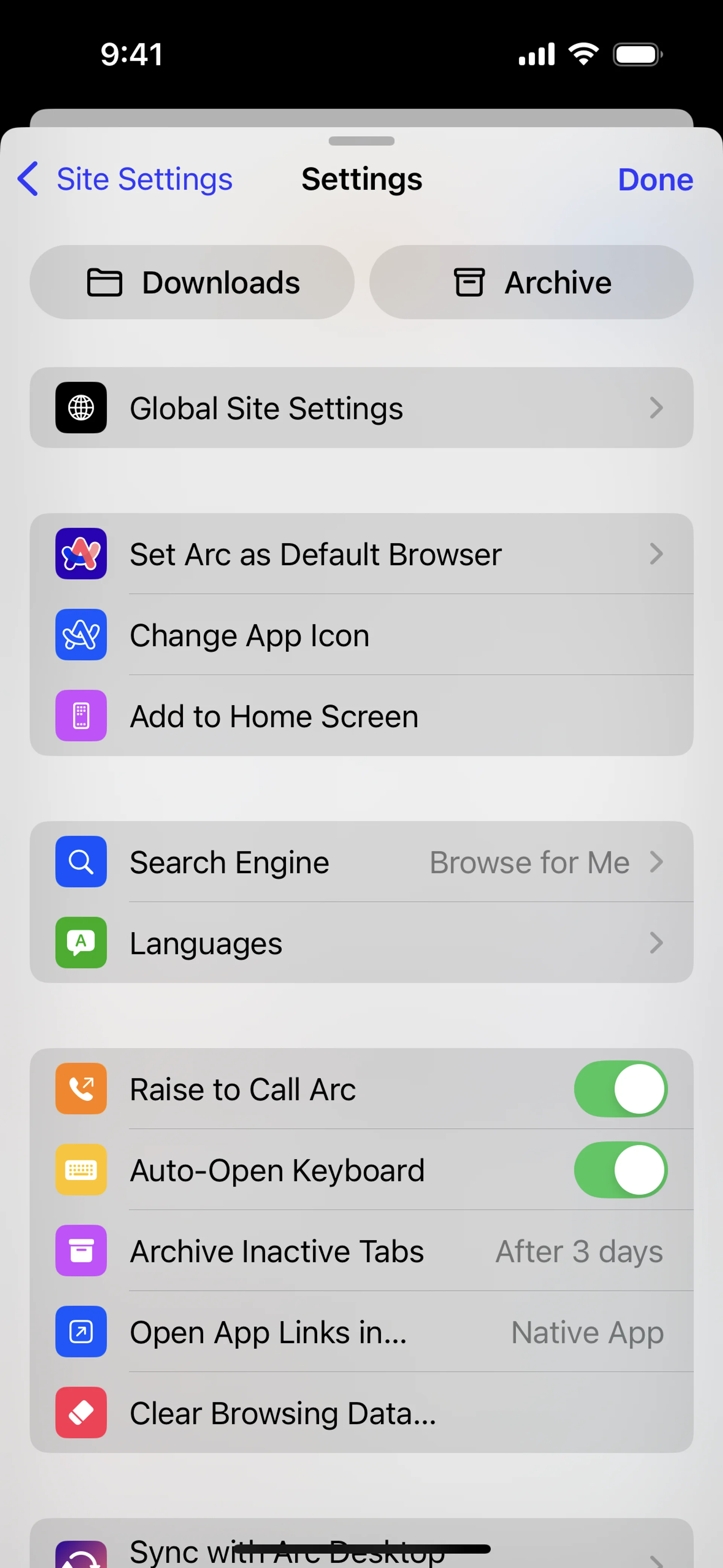The image size is (723, 1568).
Task: Disable Raise to Call Arc
Action: point(620,1089)
